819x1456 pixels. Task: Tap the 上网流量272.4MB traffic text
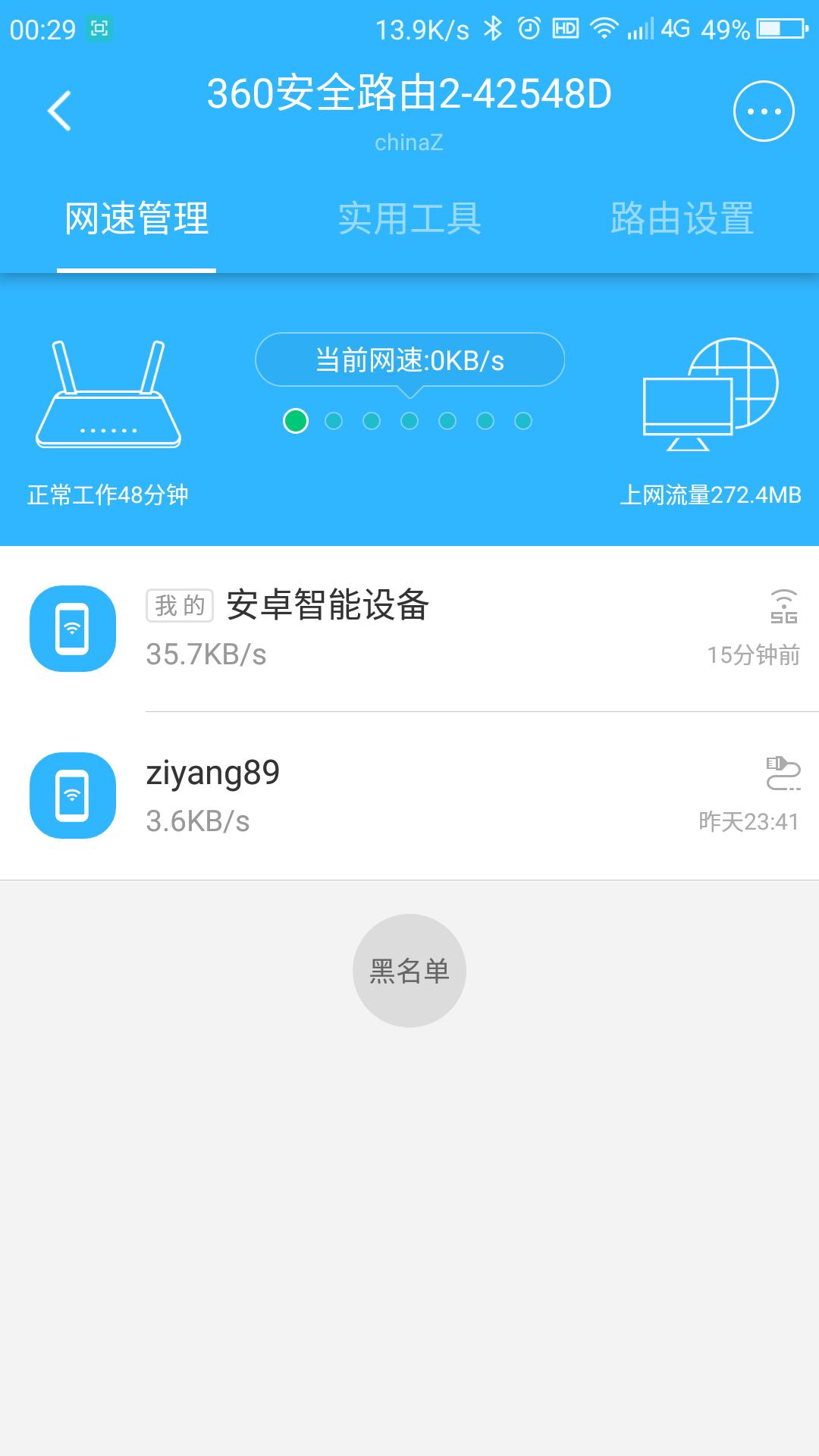711,494
